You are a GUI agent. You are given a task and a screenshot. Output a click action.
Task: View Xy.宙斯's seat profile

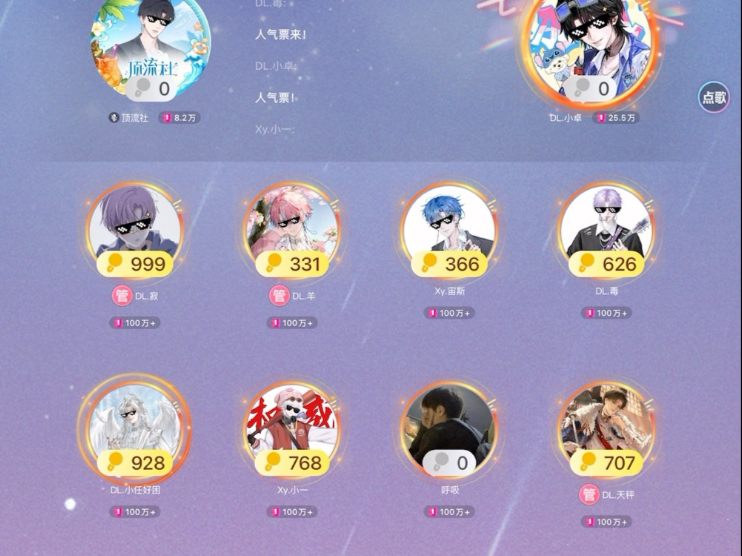(x=450, y=228)
